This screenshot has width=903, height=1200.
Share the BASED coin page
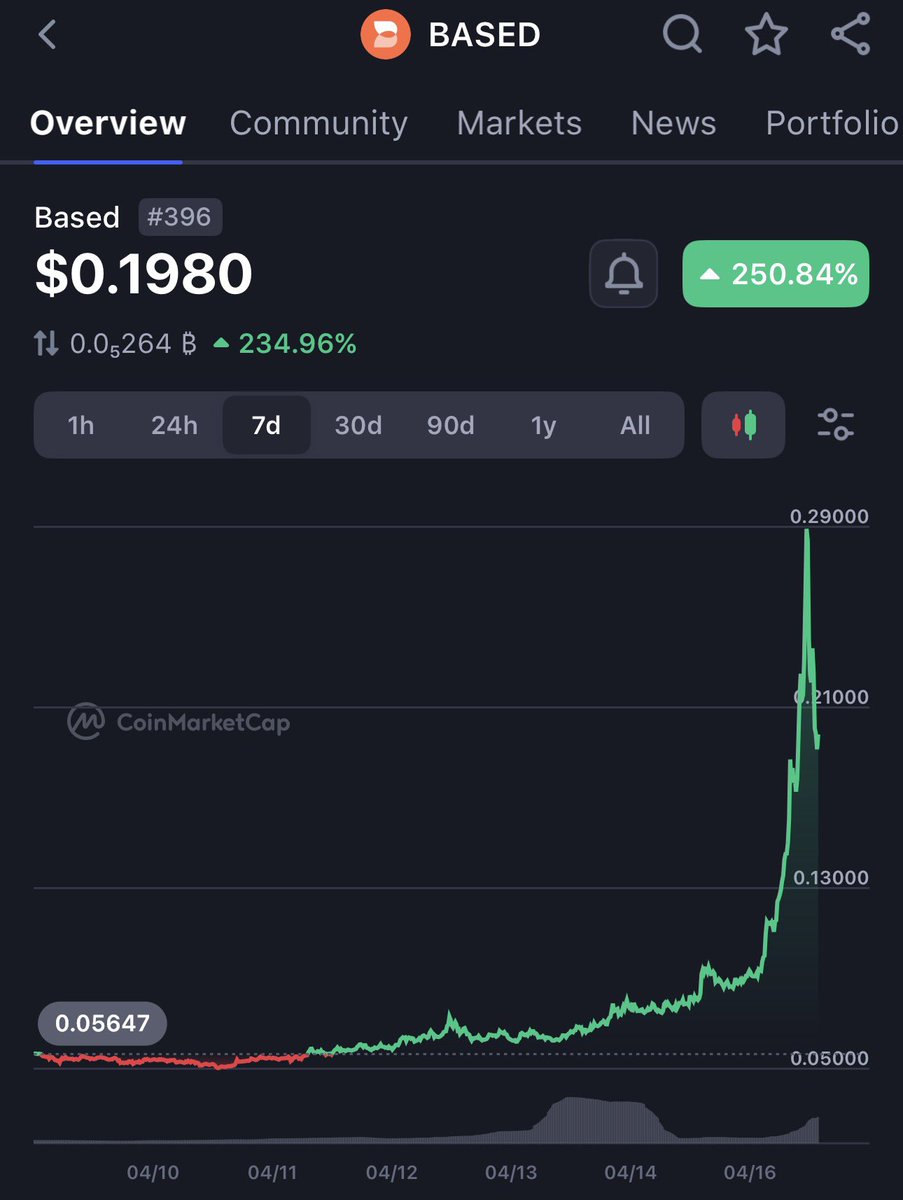[x=850, y=36]
